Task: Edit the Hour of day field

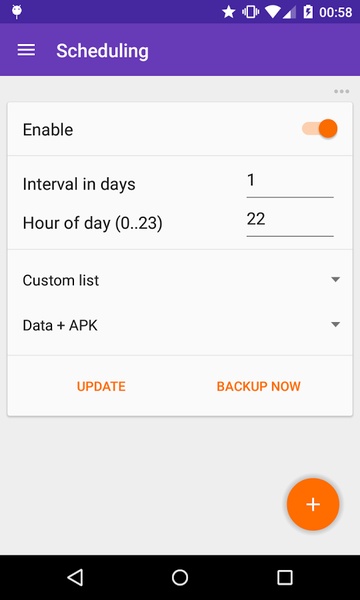Action: pyautogui.click(x=290, y=222)
